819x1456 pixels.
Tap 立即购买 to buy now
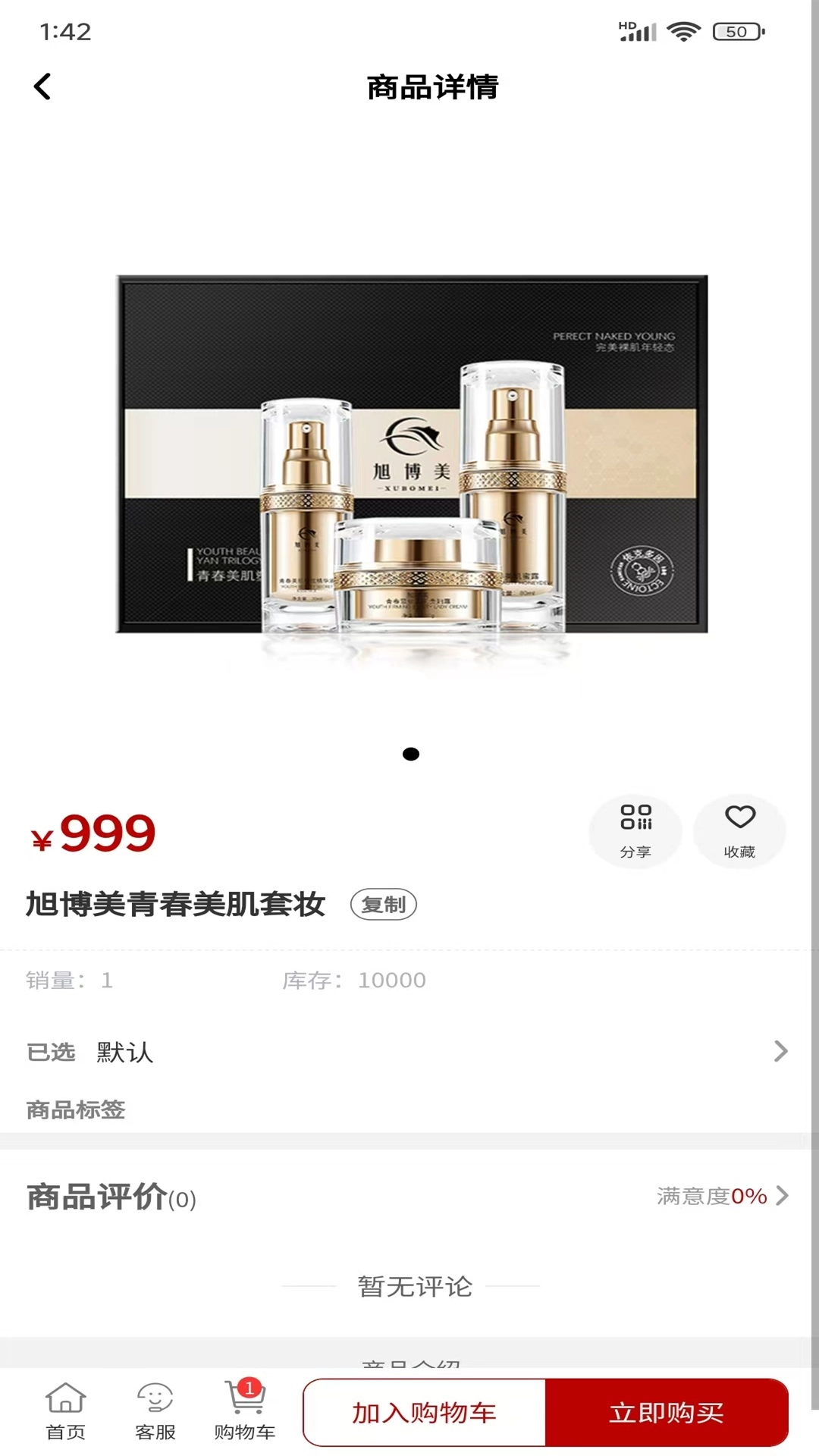coord(666,1412)
